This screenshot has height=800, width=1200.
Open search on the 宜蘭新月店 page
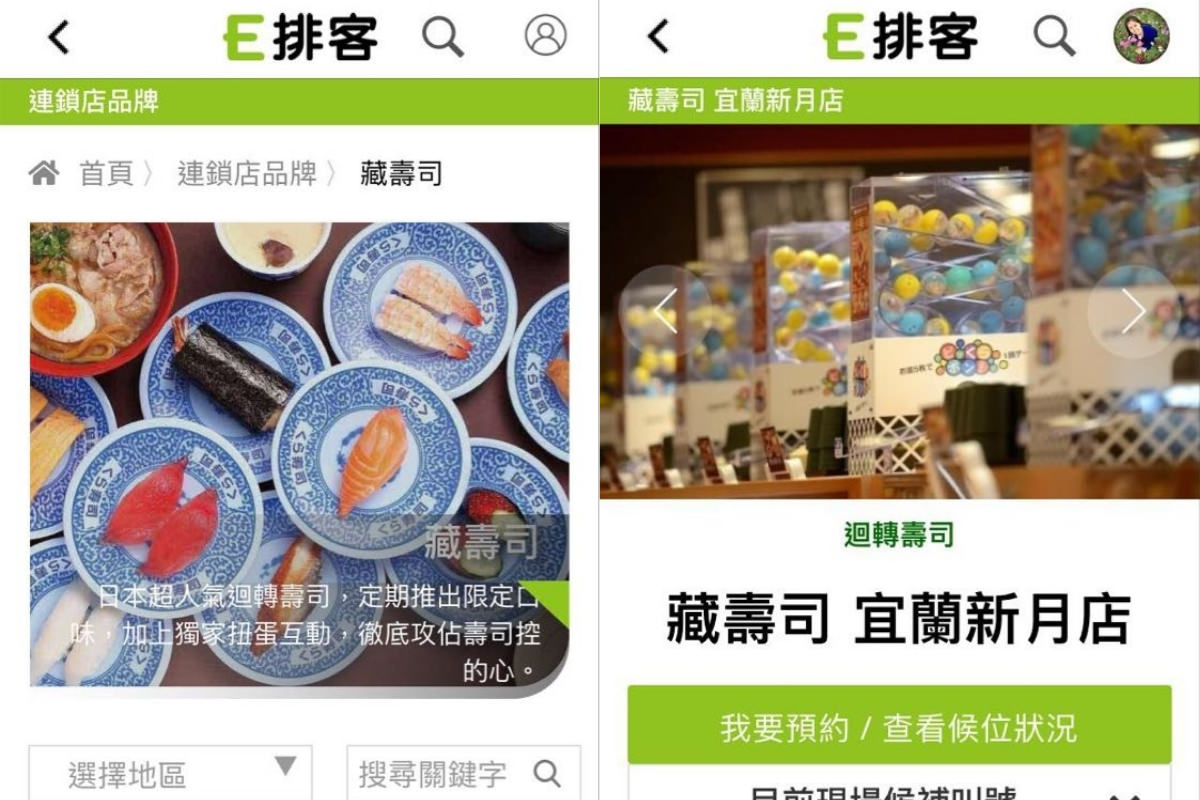tap(1054, 38)
